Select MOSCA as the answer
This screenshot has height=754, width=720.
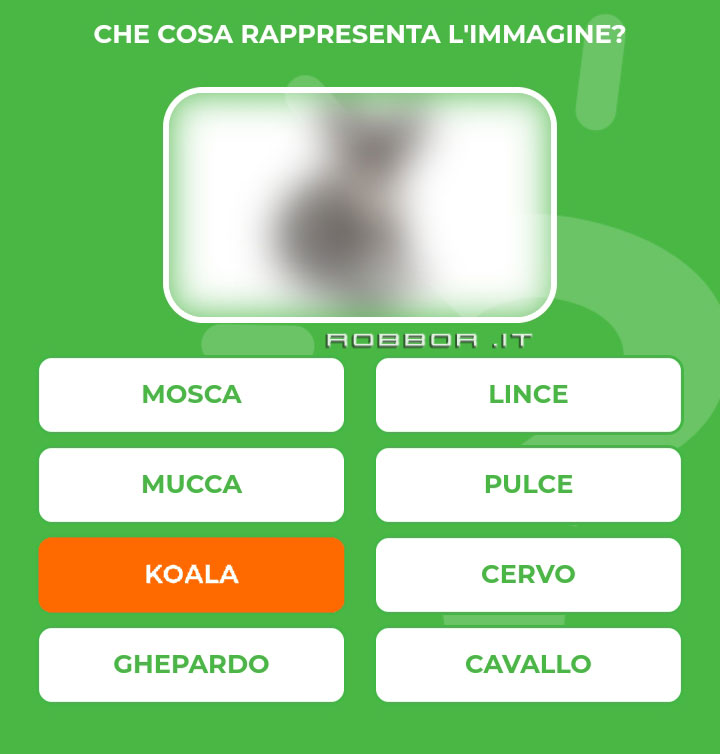point(191,395)
